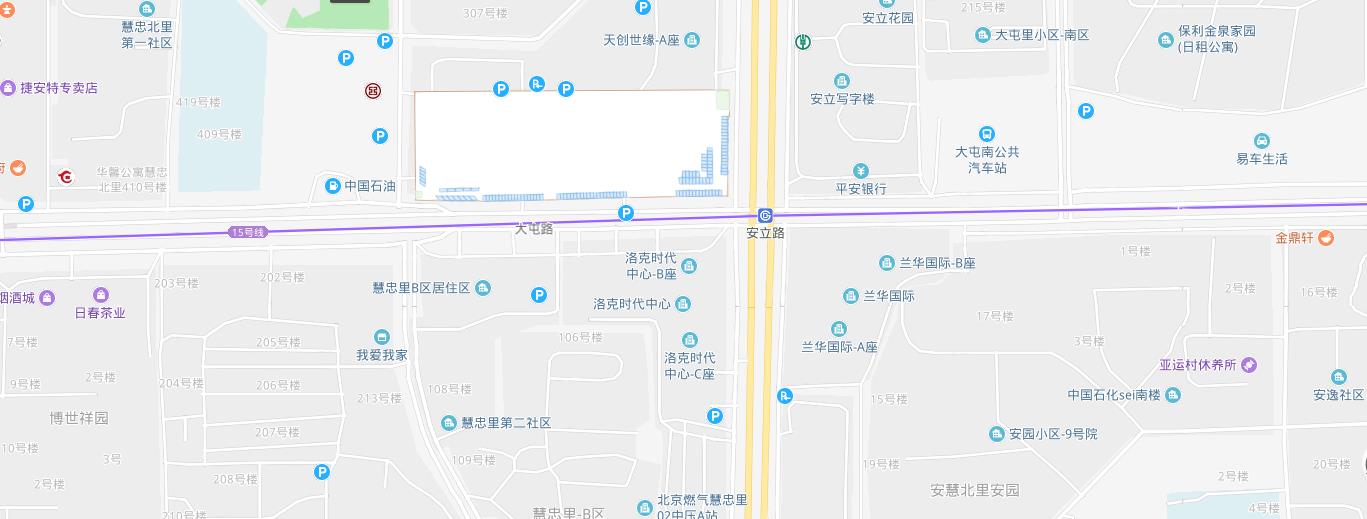Select the 安园小区-9号院 marker
This screenshot has height=519, width=1367.
tap(997, 434)
